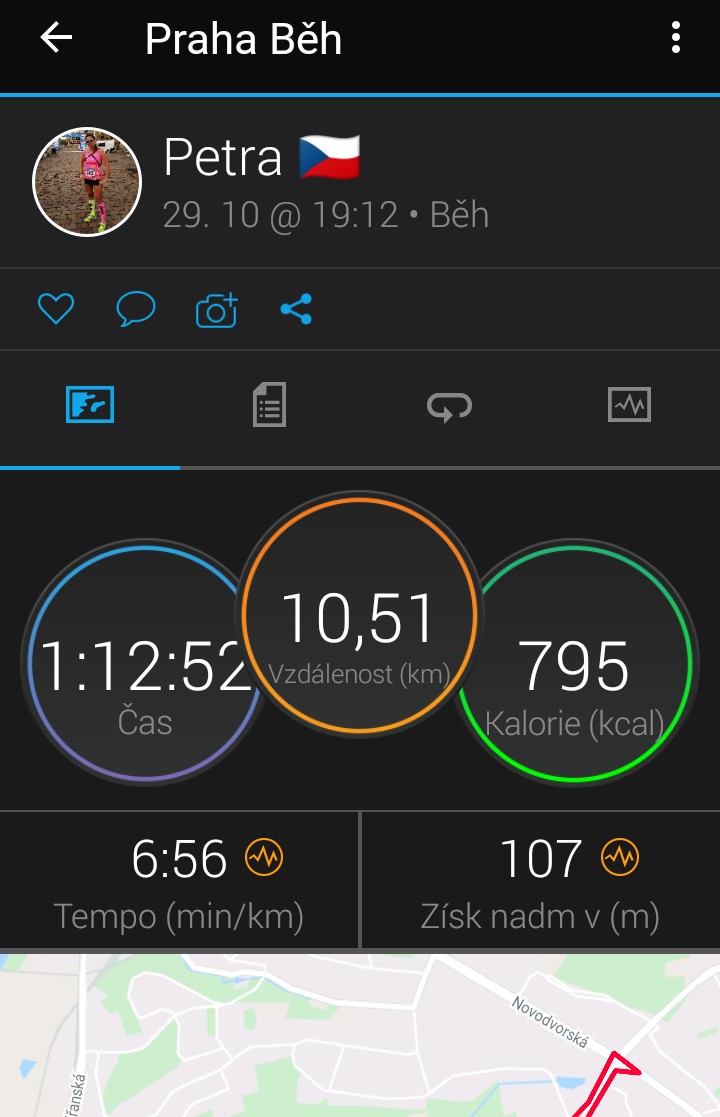The height and width of the screenshot is (1117, 720).
Task: Like Petra's running activity
Action: pyautogui.click(x=56, y=310)
